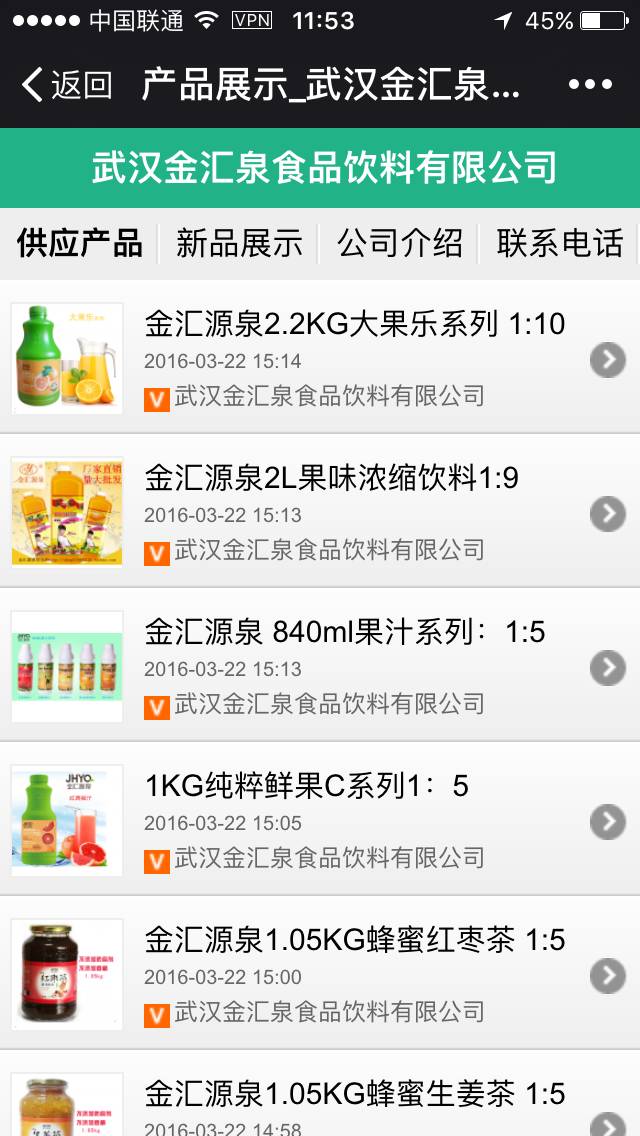Image resolution: width=640 pixels, height=1136 pixels.
Task: Open 金汇源泉 840ml果汁系列 item
Action: point(345,632)
